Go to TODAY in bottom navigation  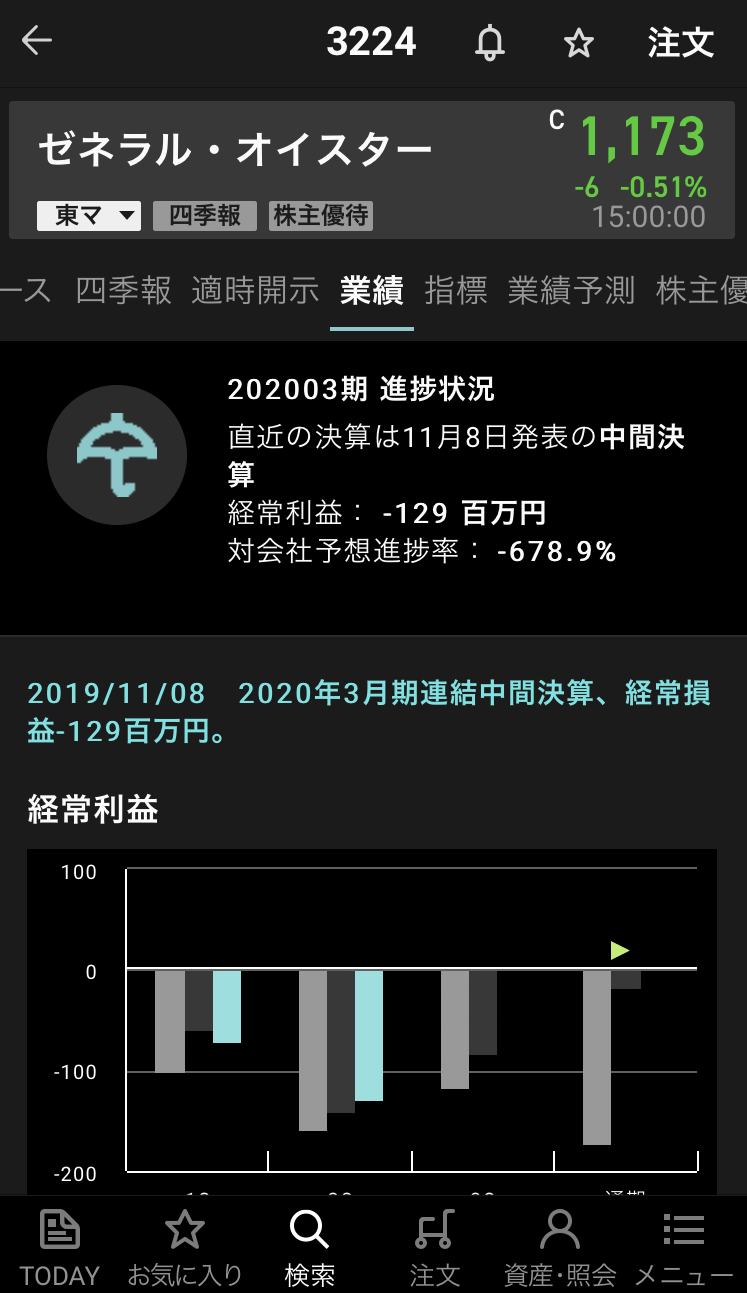60,1245
